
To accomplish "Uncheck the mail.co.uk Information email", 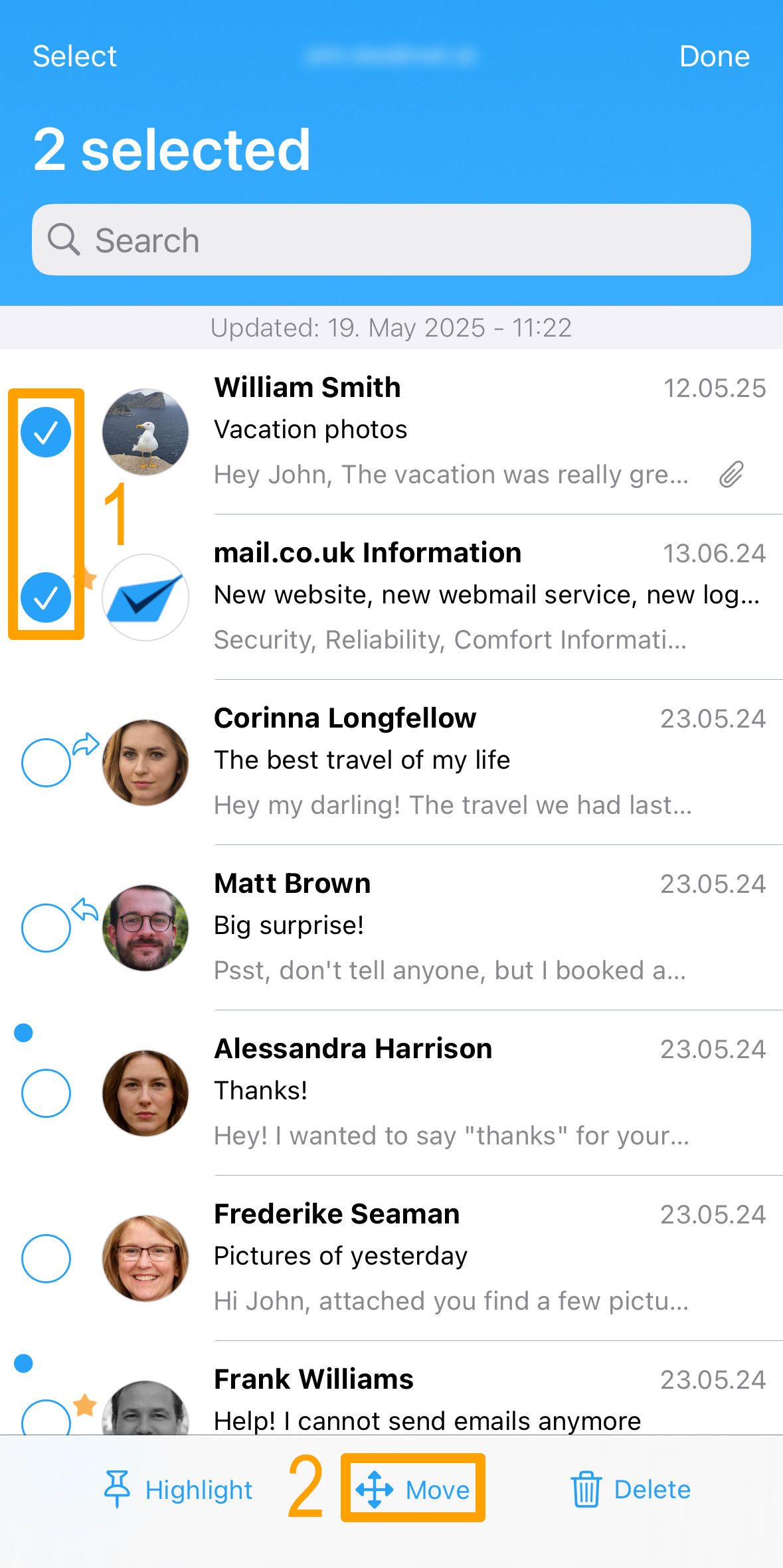I will click(46, 597).
